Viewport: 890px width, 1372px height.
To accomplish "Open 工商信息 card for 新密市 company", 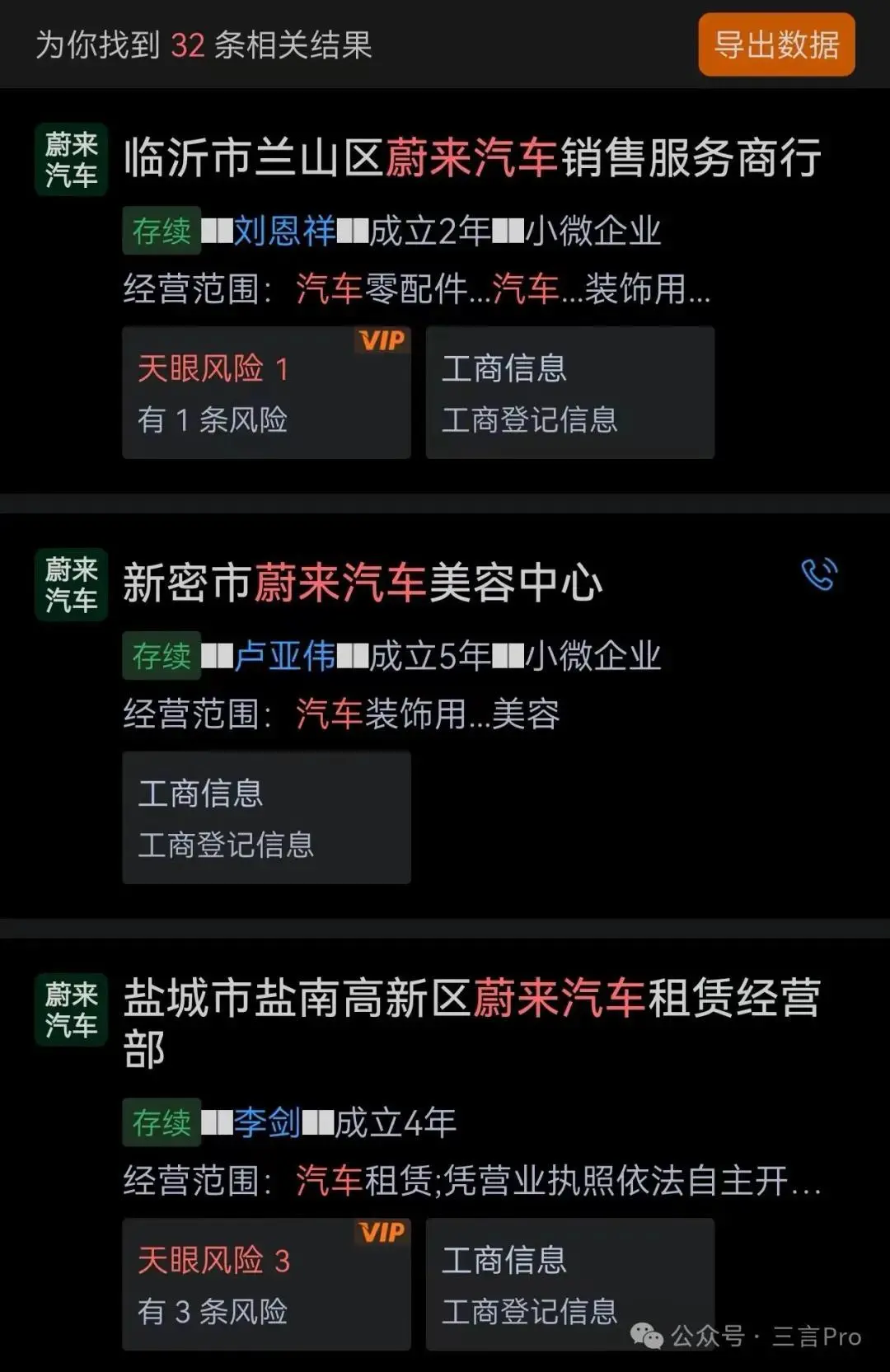I will pyautogui.click(x=266, y=818).
